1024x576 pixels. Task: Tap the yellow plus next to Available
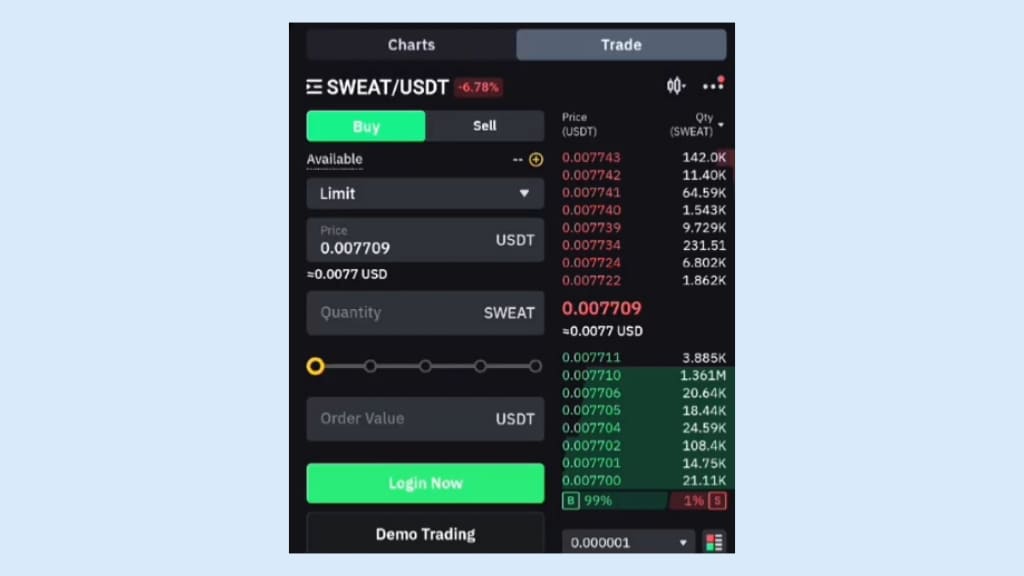point(536,160)
